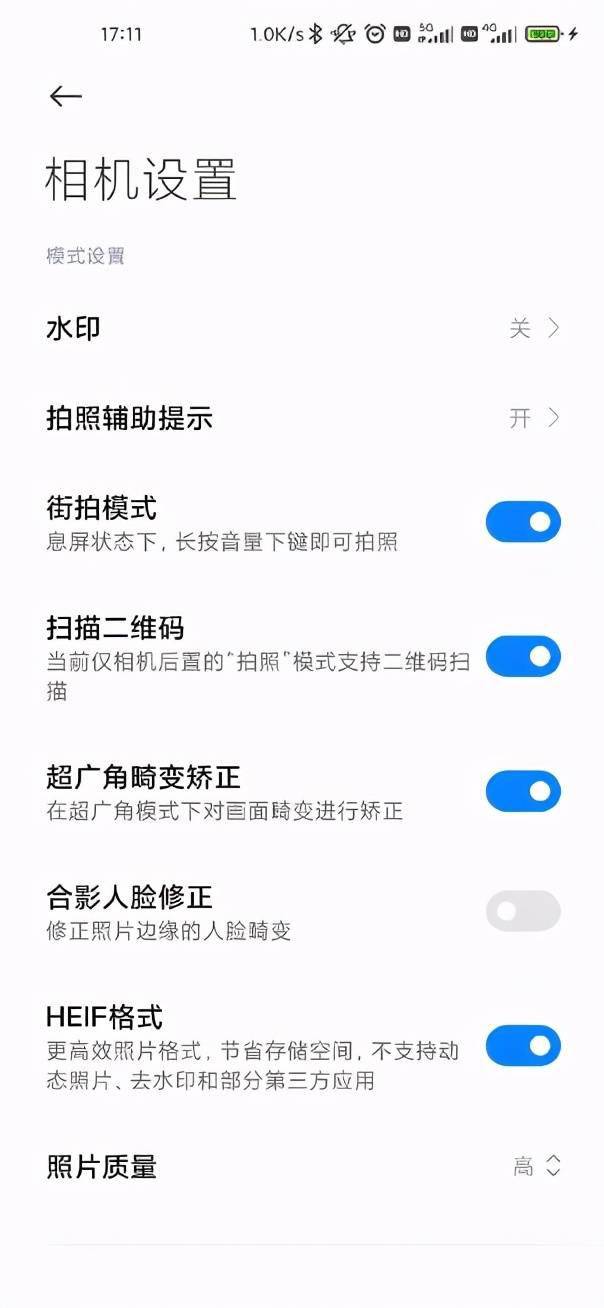Open the 照片质量 quality picker

(x=302, y=1166)
